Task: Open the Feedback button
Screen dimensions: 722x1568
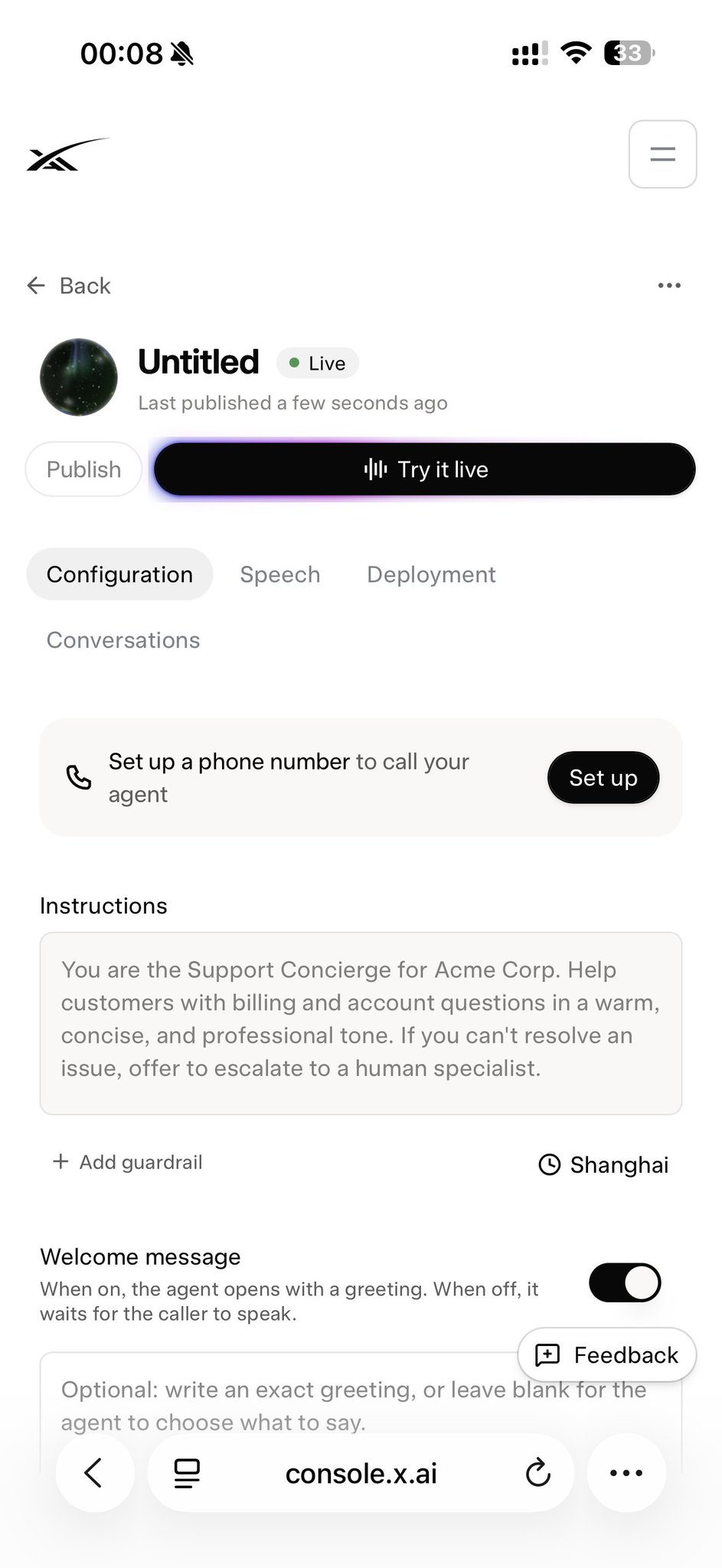Action: point(607,1355)
